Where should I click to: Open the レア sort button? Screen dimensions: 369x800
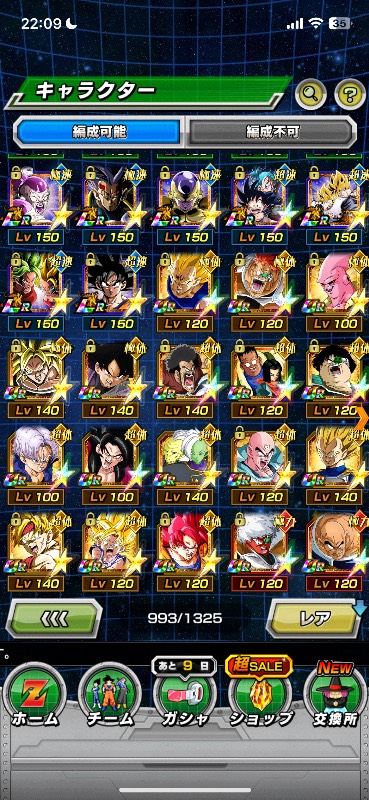(315, 618)
